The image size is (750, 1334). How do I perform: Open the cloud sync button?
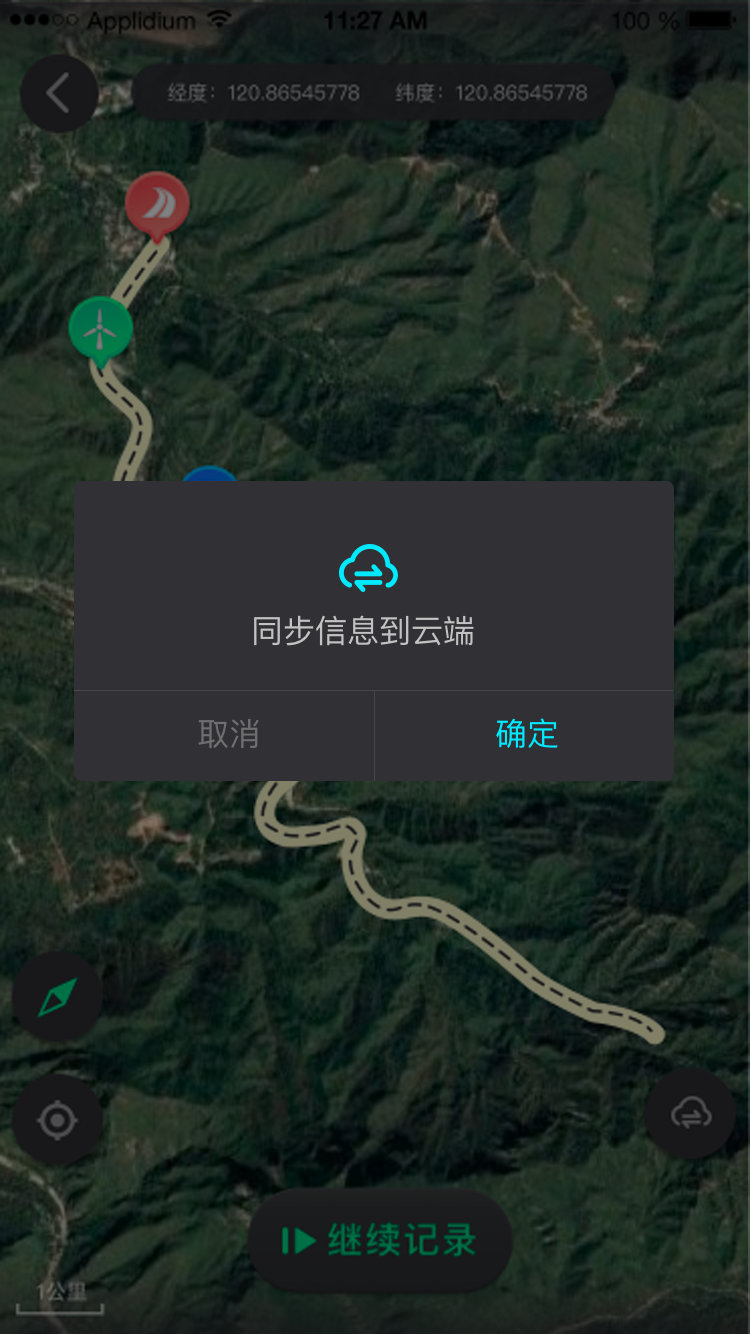(690, 1113)
